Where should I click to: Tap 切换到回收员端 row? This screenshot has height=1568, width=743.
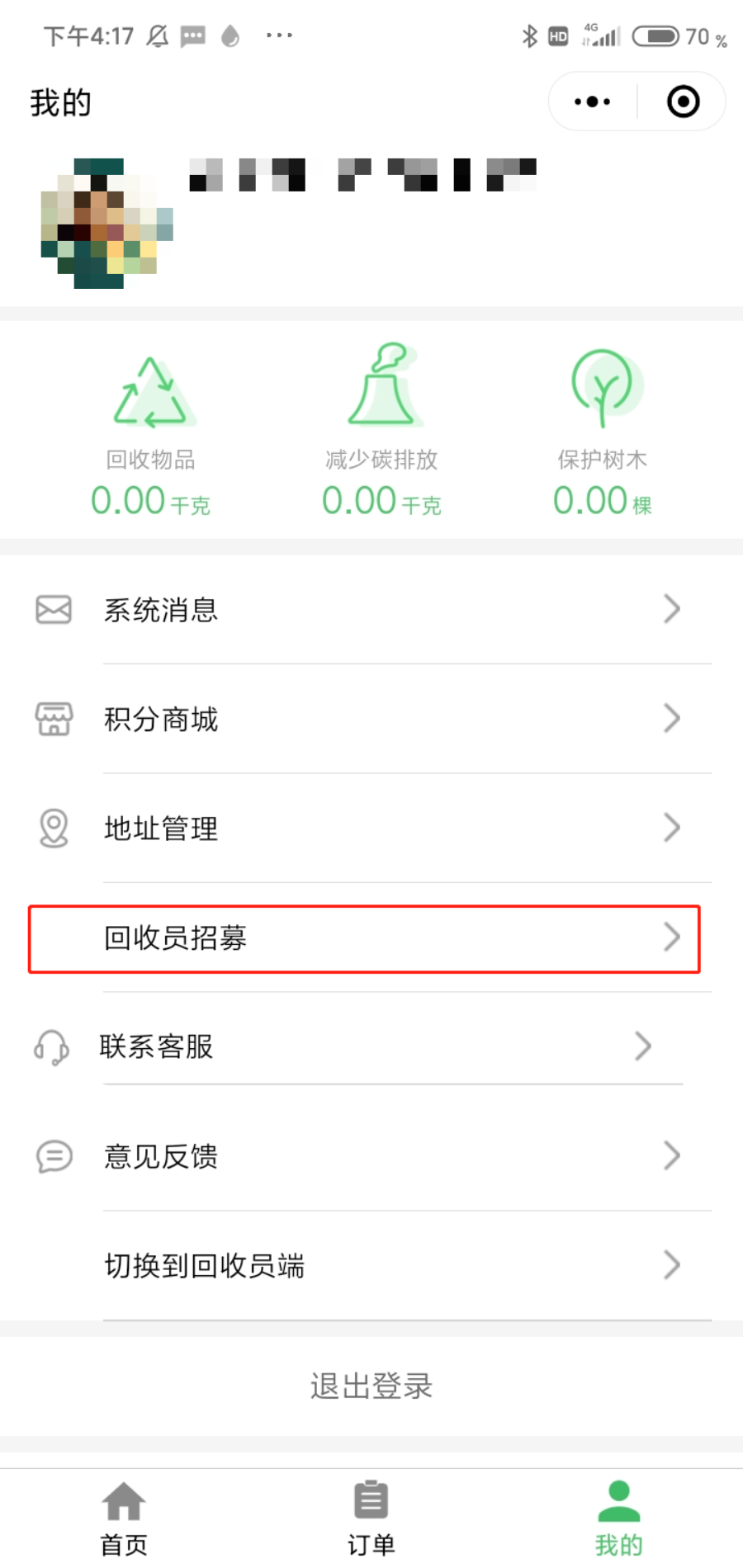(x=371, y=1265)
